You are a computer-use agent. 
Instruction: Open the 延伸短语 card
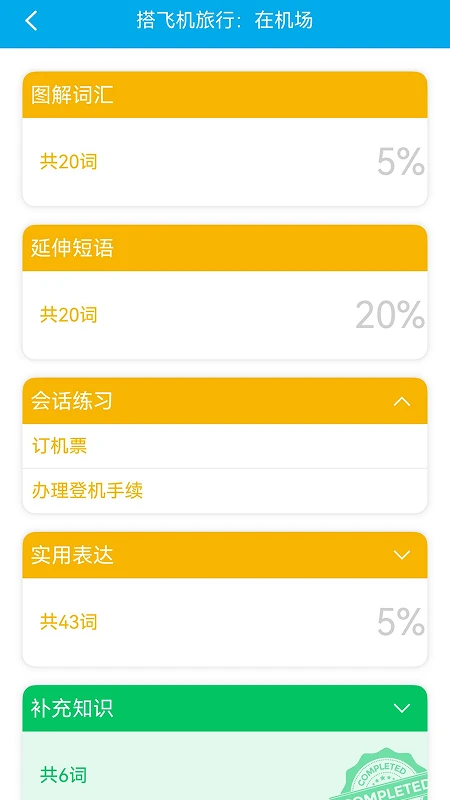point(224,292)
